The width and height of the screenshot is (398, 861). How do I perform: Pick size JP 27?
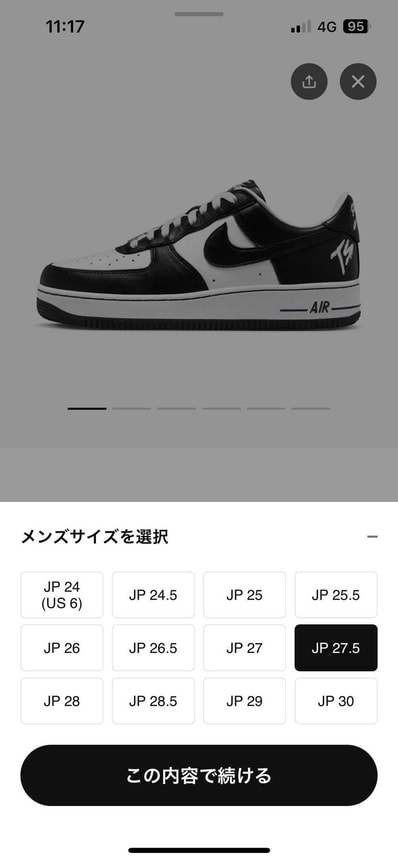[x=244, y=648]
